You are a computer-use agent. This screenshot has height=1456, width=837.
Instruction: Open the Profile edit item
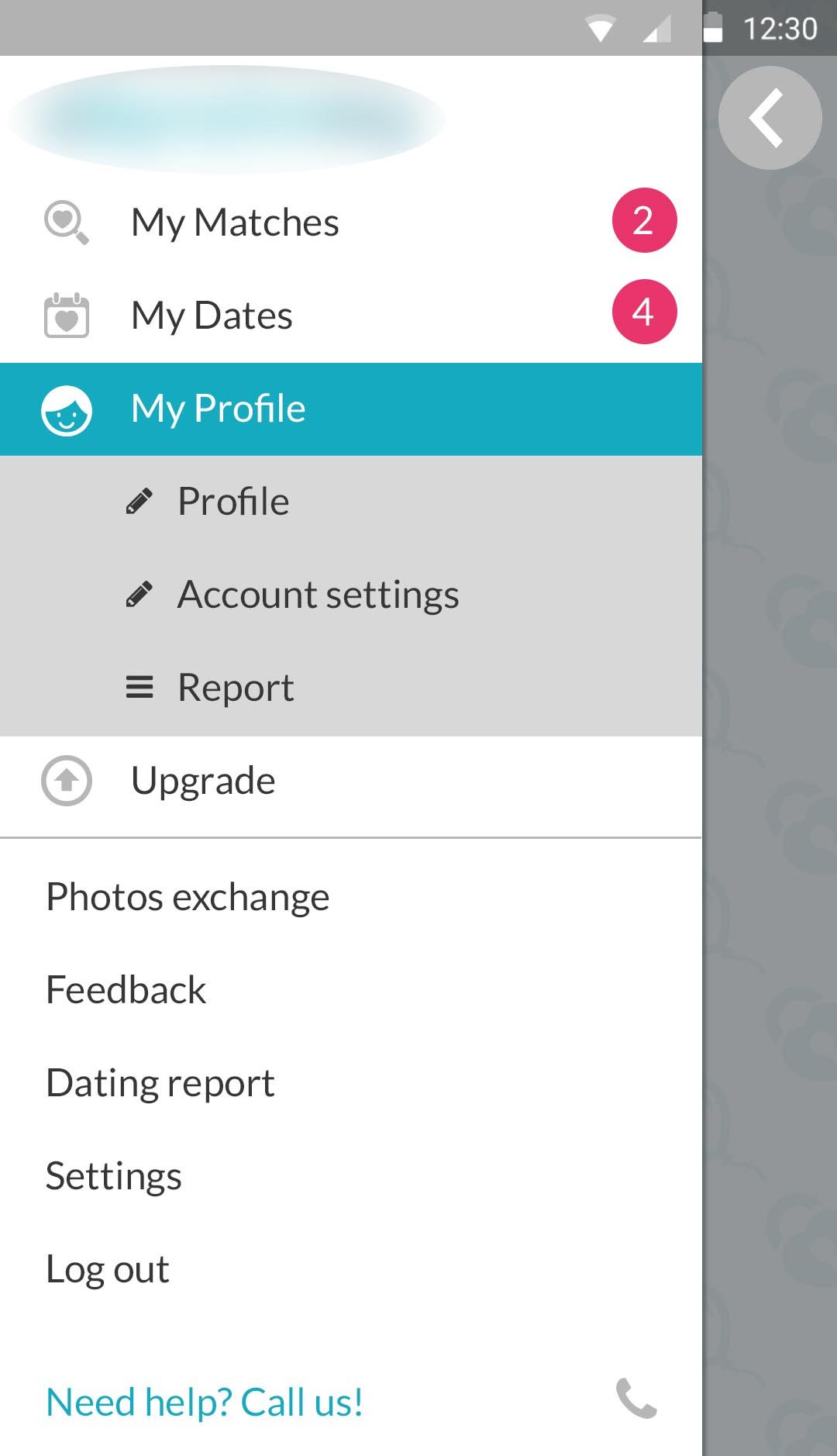tap(232, 502)
